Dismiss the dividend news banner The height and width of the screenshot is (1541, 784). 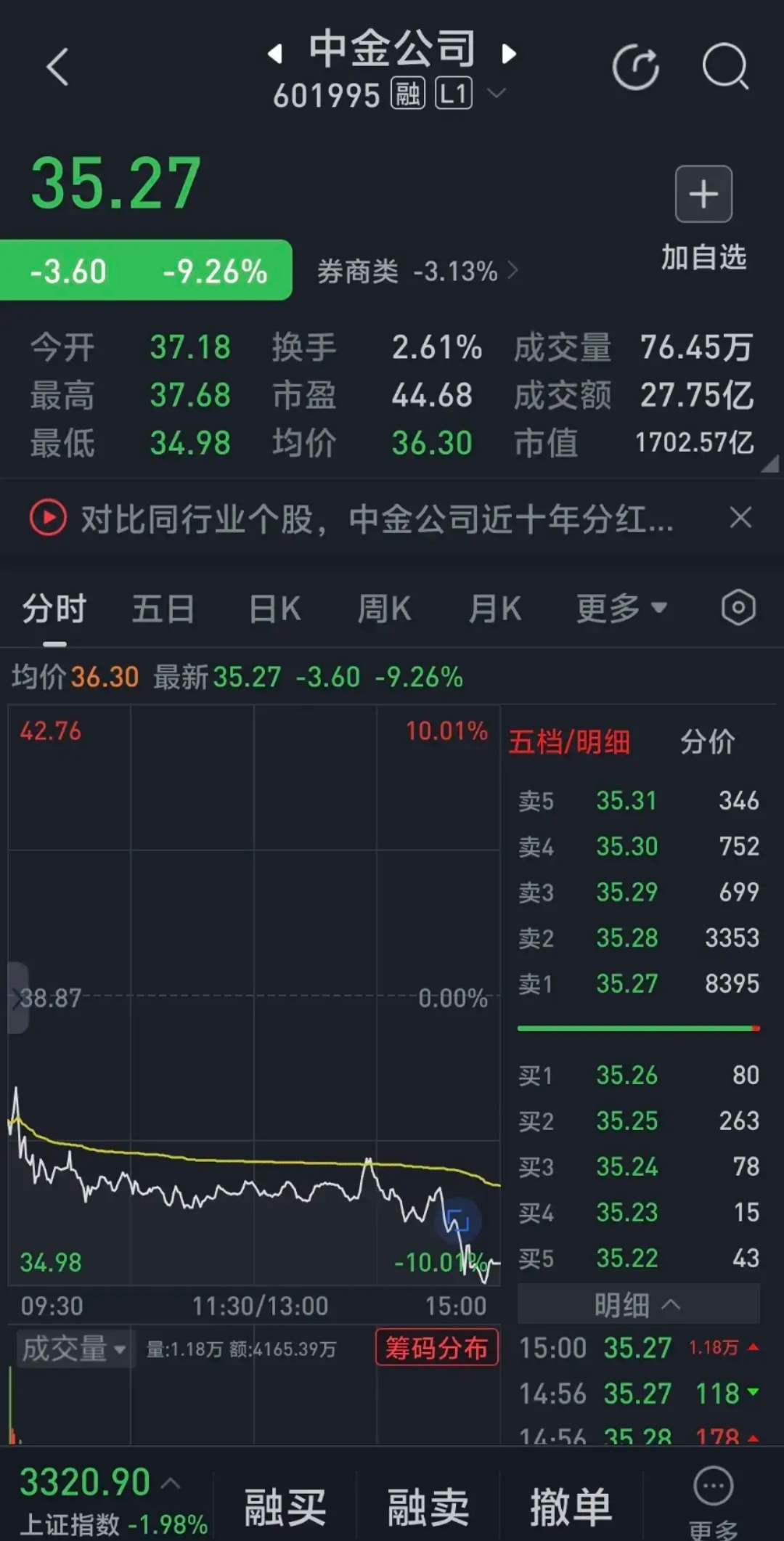740,518
